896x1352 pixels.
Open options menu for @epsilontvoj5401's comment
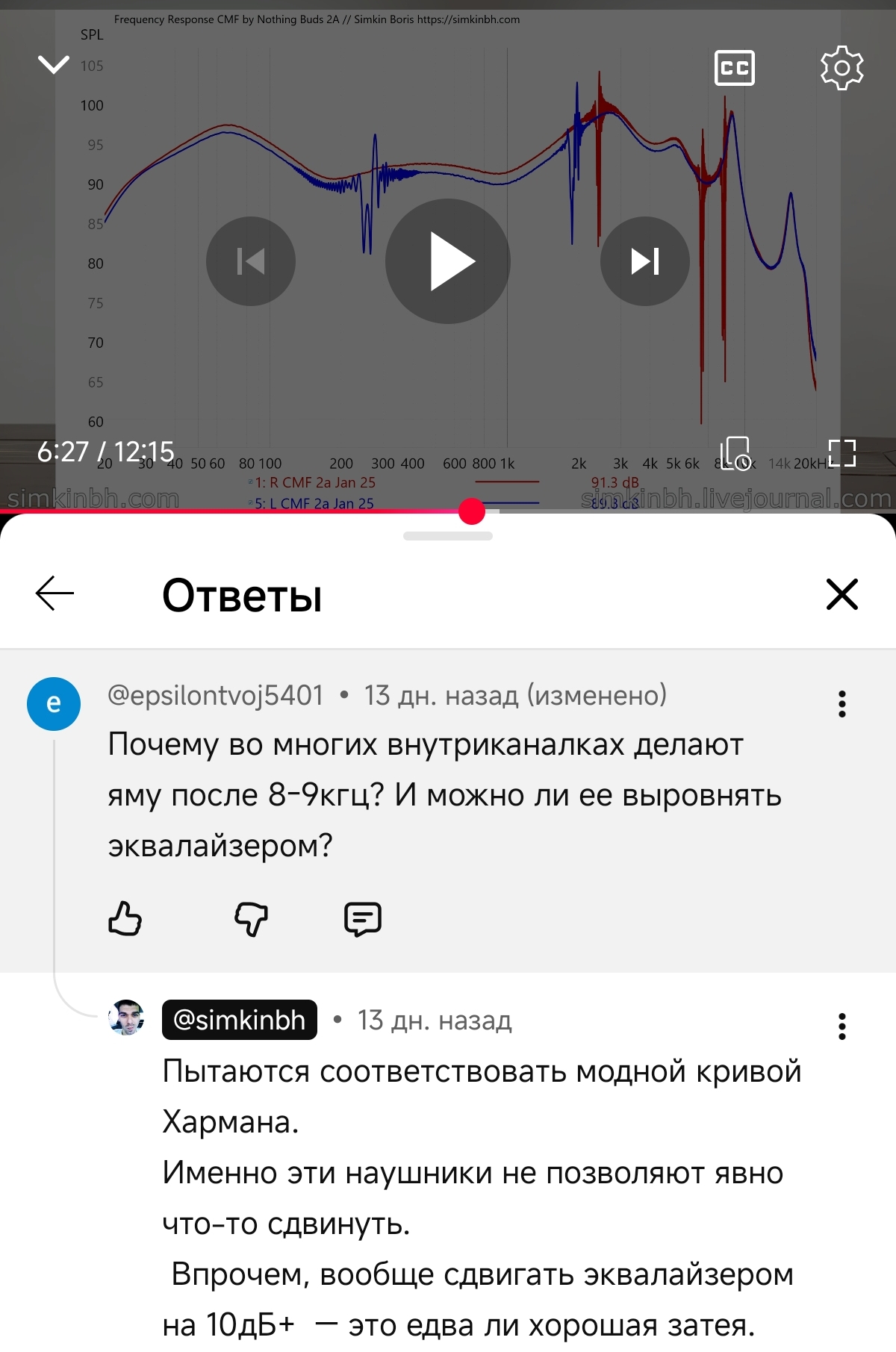pos(841,703)
